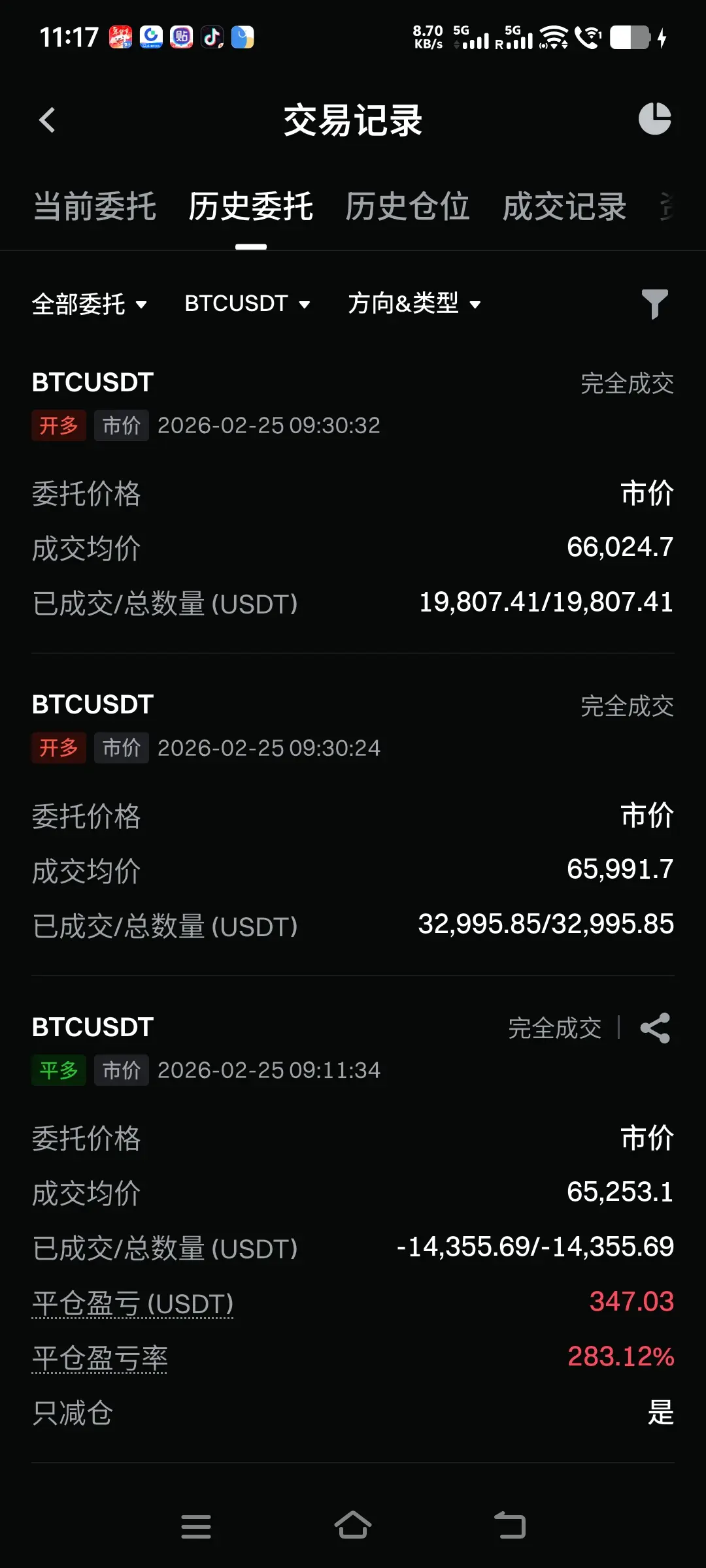
Task: Open the 09:30:32 开多 order details
Action: click(353, 497)
